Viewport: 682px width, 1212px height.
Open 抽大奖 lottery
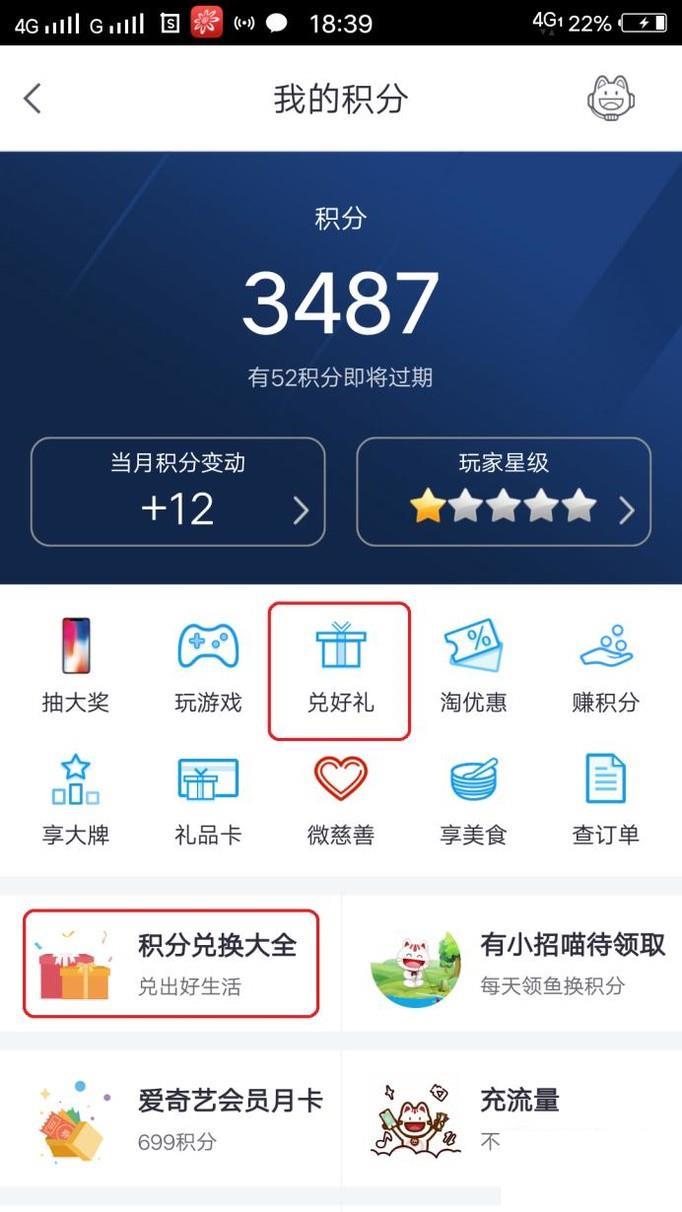75,666
